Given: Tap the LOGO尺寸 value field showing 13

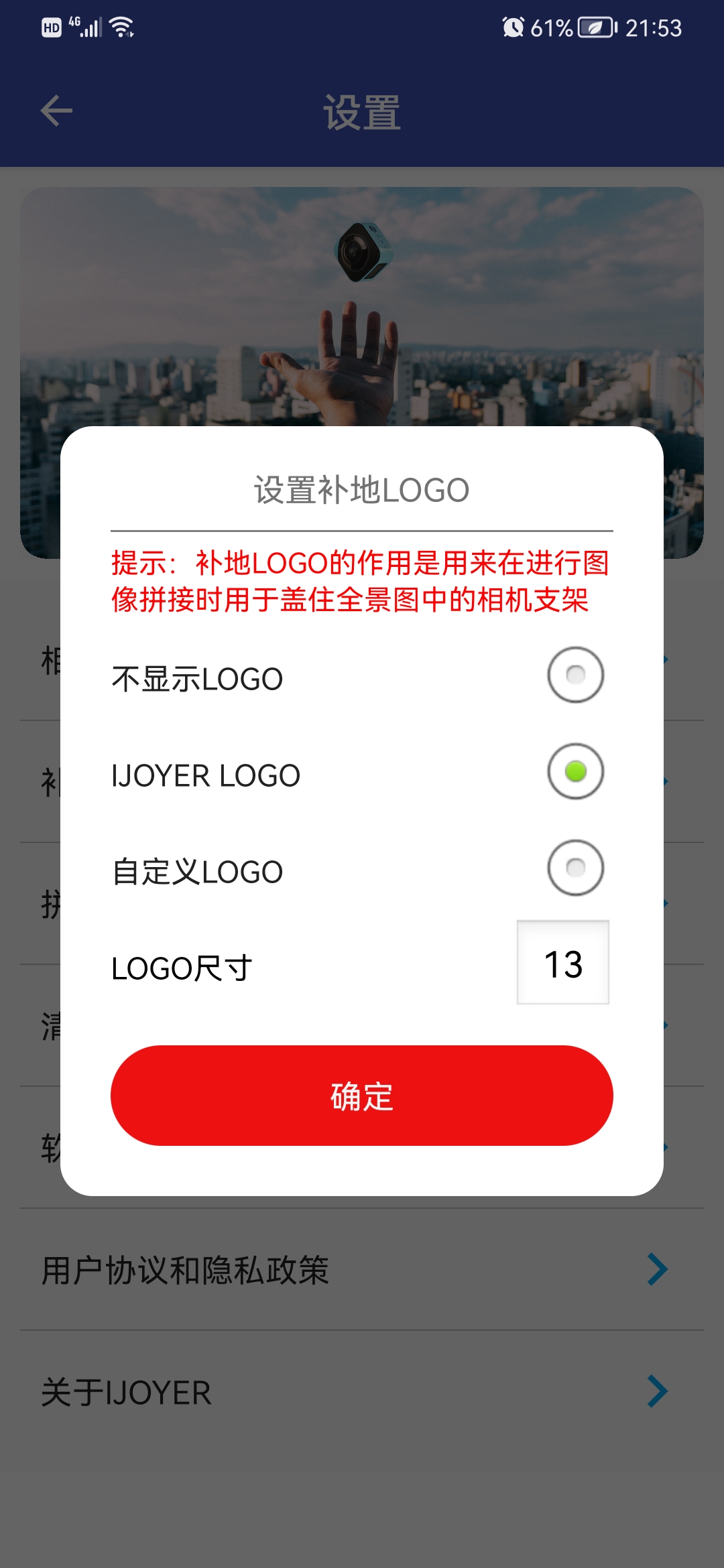Looking at the screenshot, I should pos(562,962).
